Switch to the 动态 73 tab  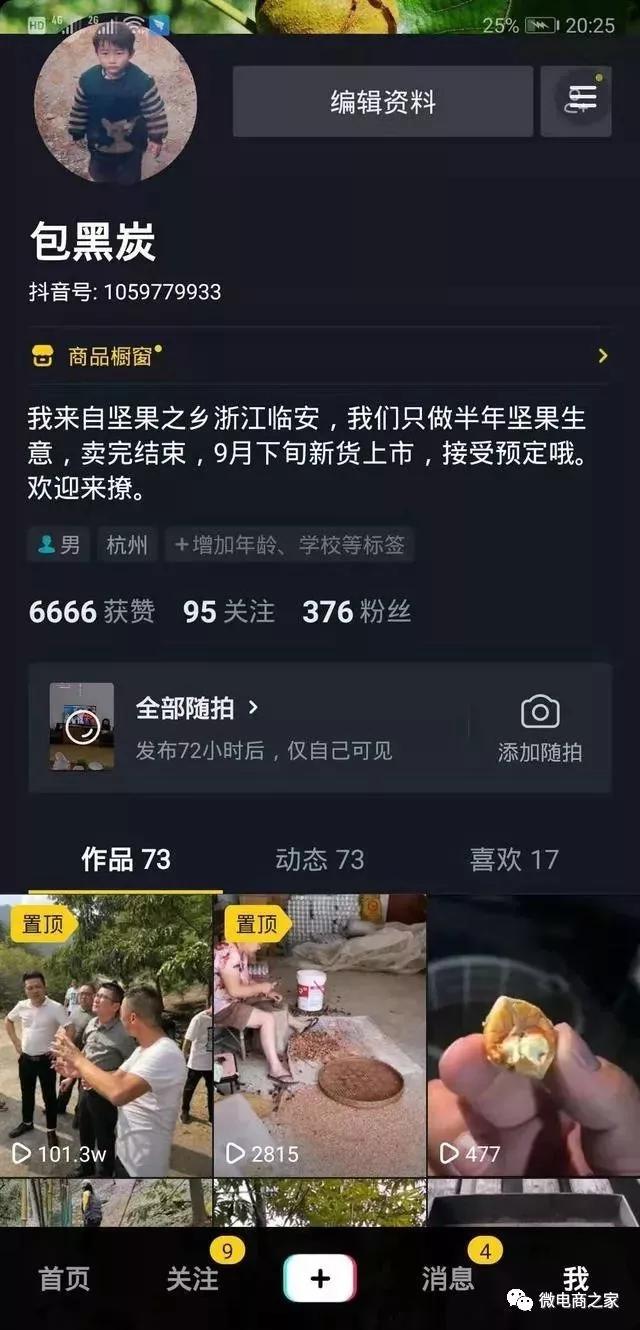(x=319, y=859)
